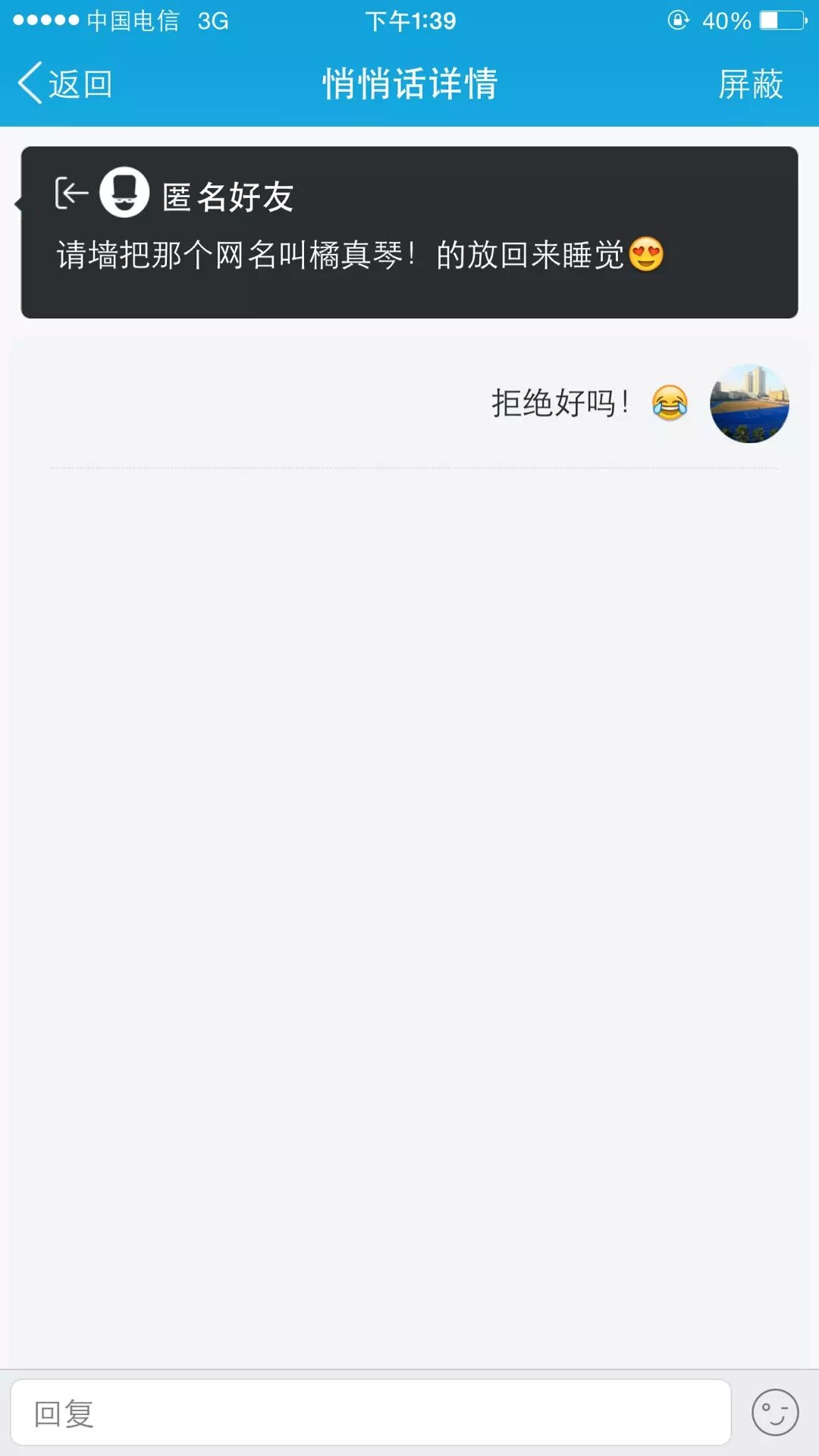819x1456 pixels.
Task: Open the replier's profile avatar
Action: pyautogui.click(x=748, y=403)
